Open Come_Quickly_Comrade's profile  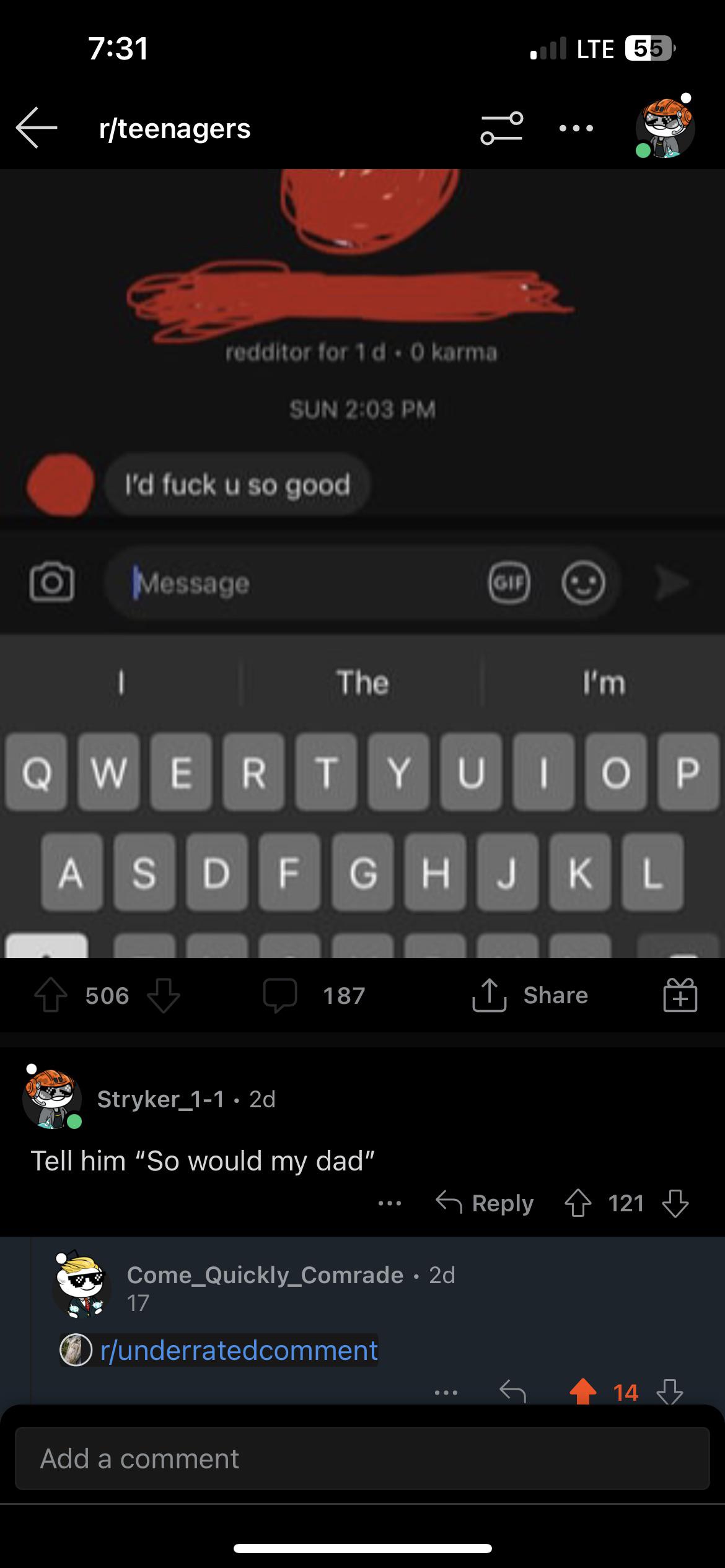pyautogui.click(x=265, y=1275)
